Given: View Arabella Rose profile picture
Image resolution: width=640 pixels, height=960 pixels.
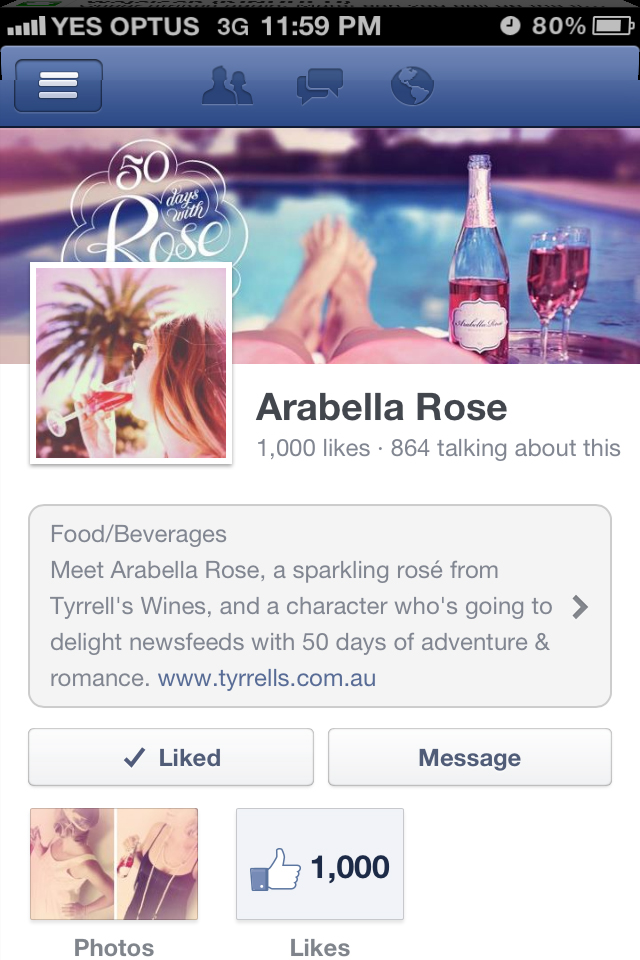Looking at the screenshot, I should [x=131, y=363].
